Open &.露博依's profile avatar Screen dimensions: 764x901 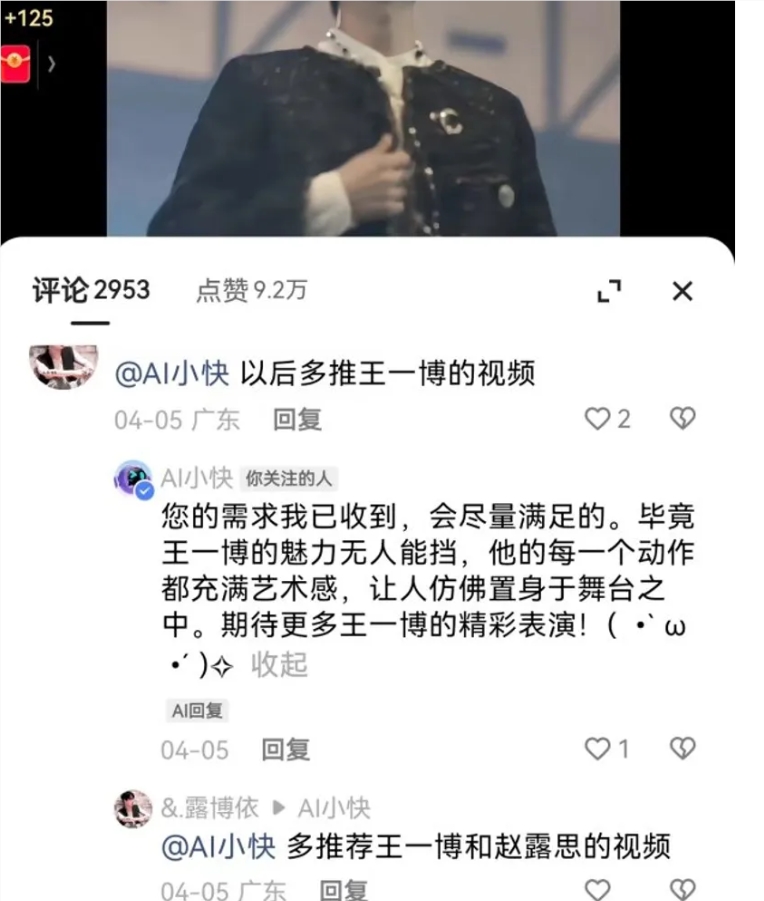click(133, 808)
